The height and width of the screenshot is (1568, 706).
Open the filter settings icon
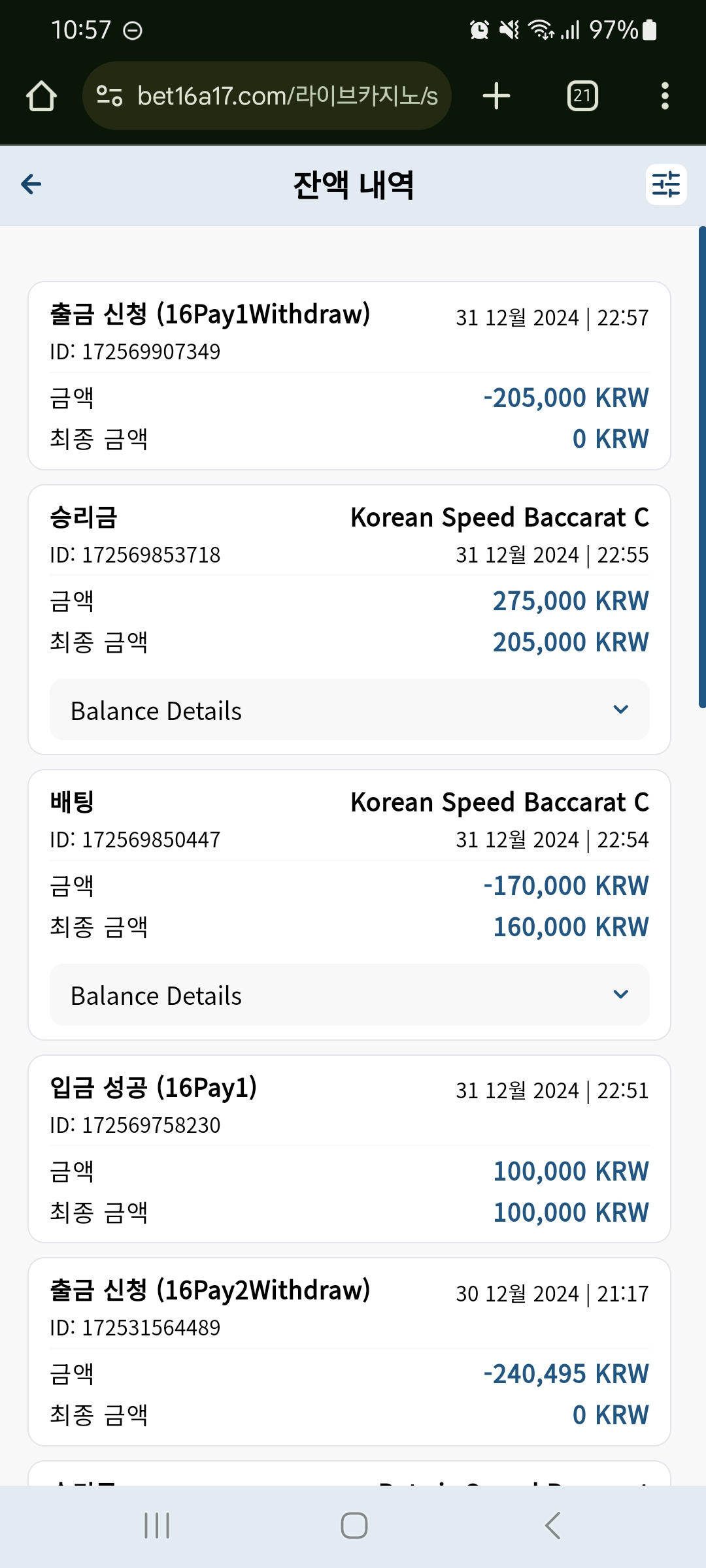666,184
